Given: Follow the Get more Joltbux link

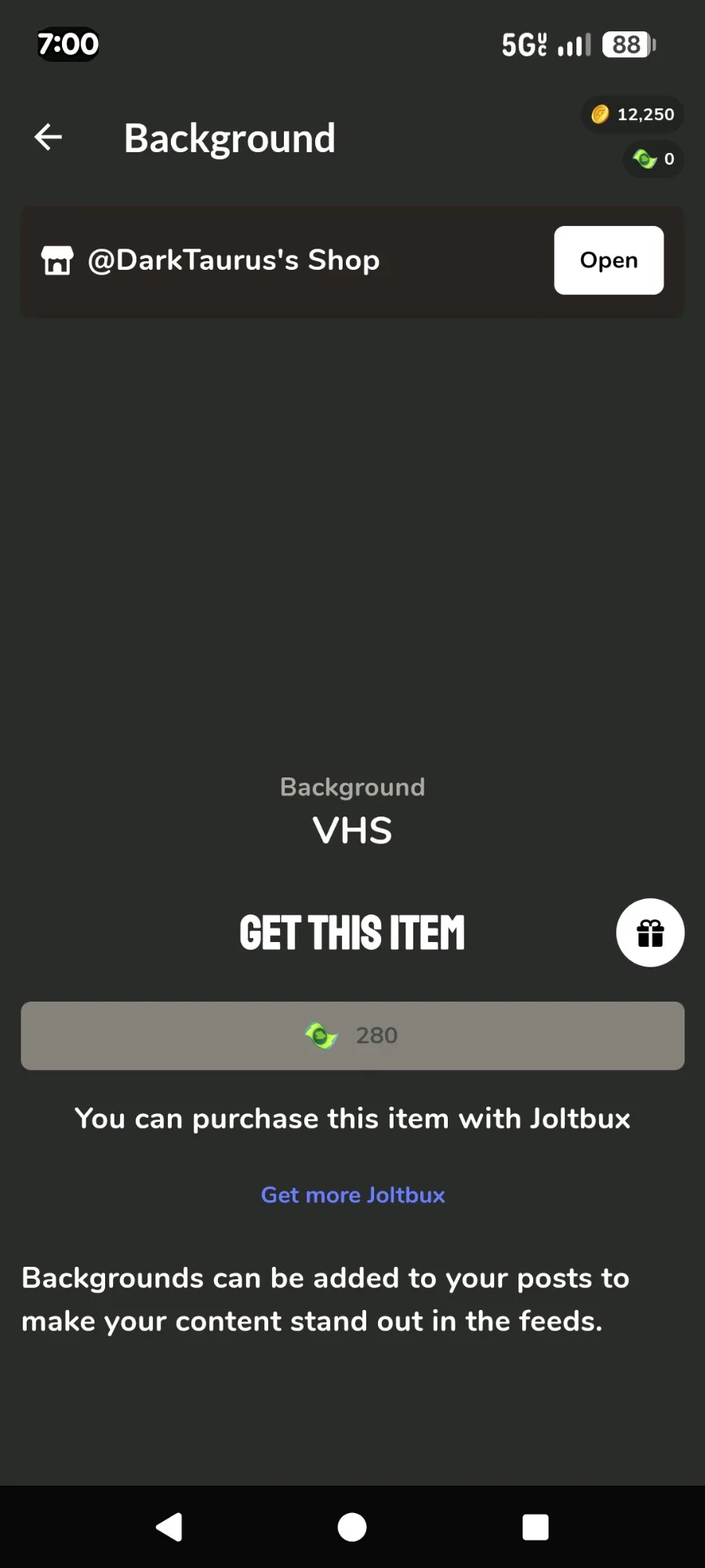Looking at the screenshot, I should 352,1195.
